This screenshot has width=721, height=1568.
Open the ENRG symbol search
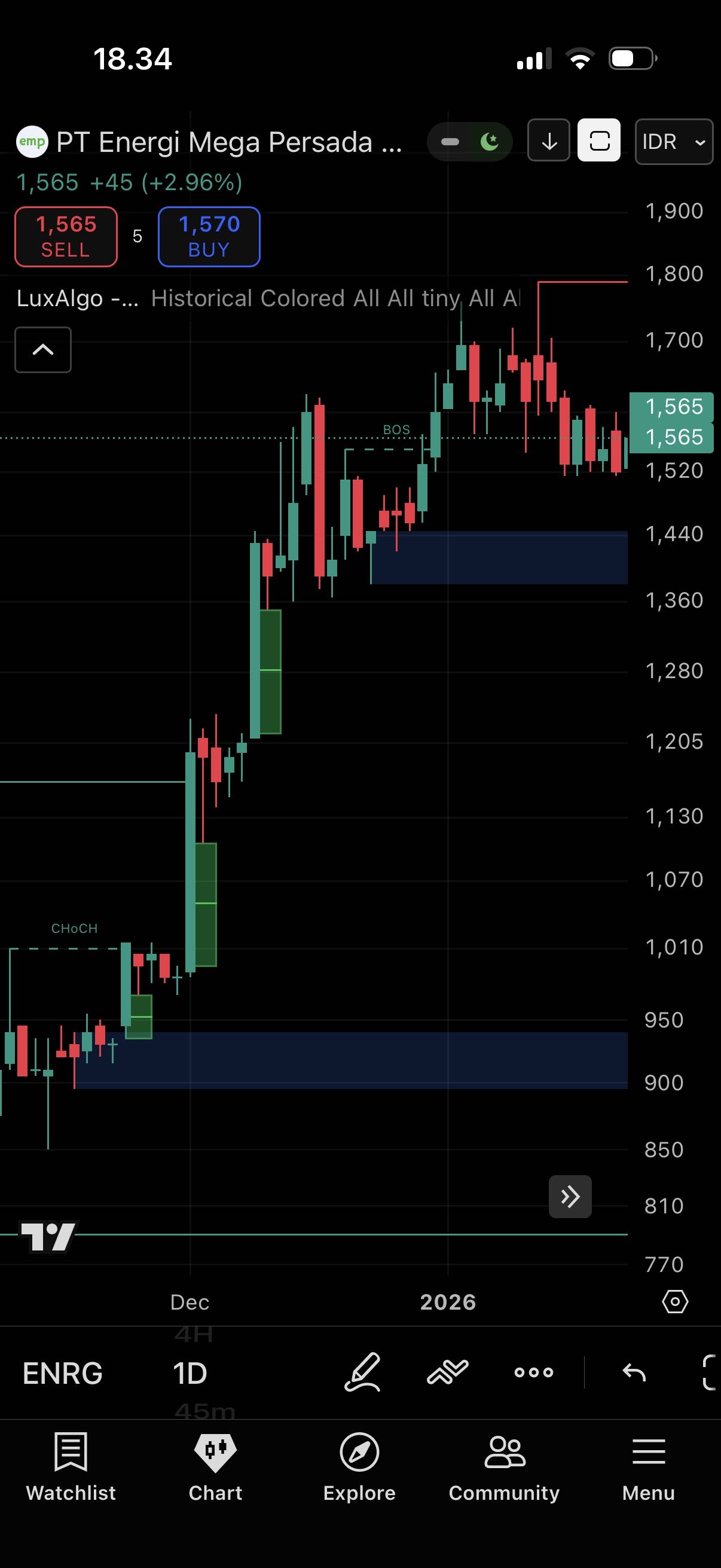pos(63,1373)
